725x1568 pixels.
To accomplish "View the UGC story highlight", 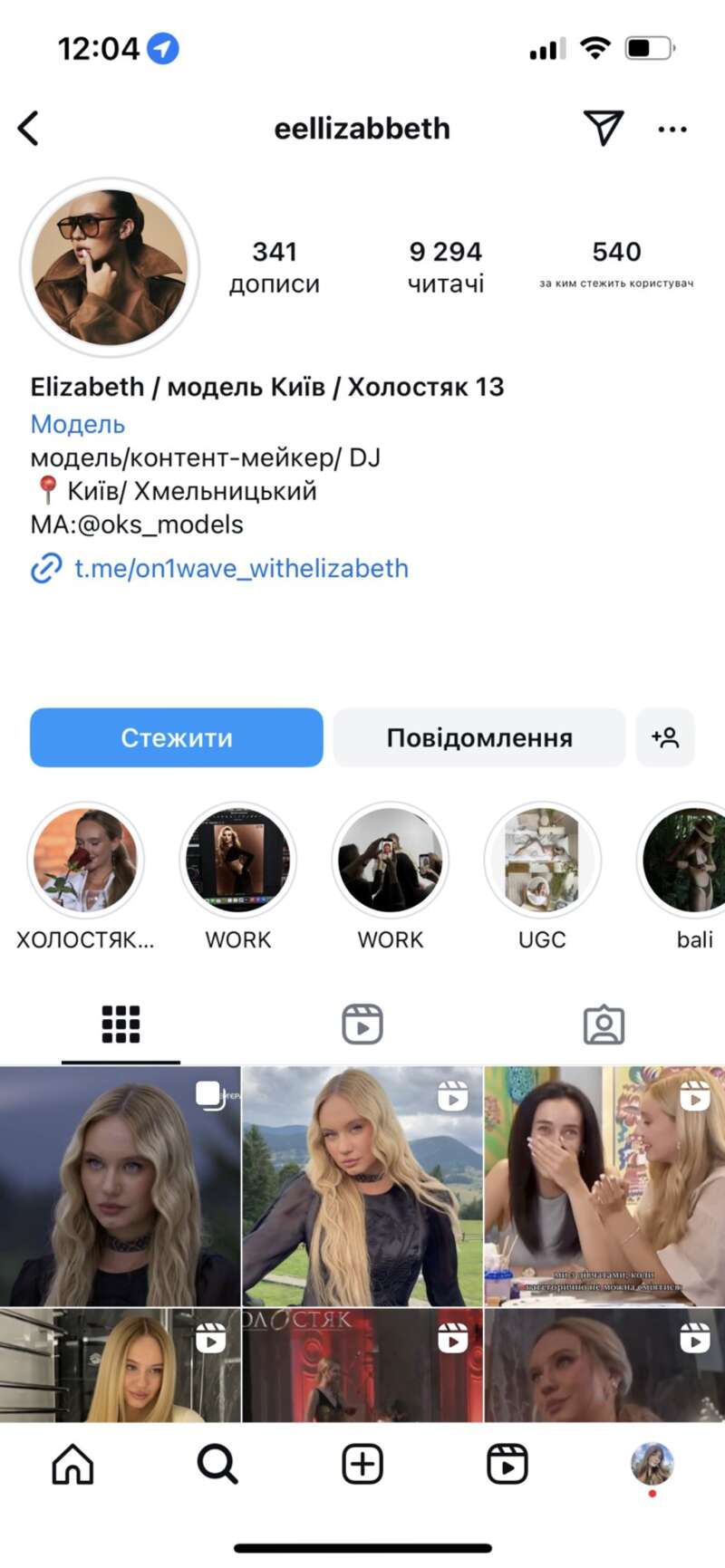I will [542, 860].
